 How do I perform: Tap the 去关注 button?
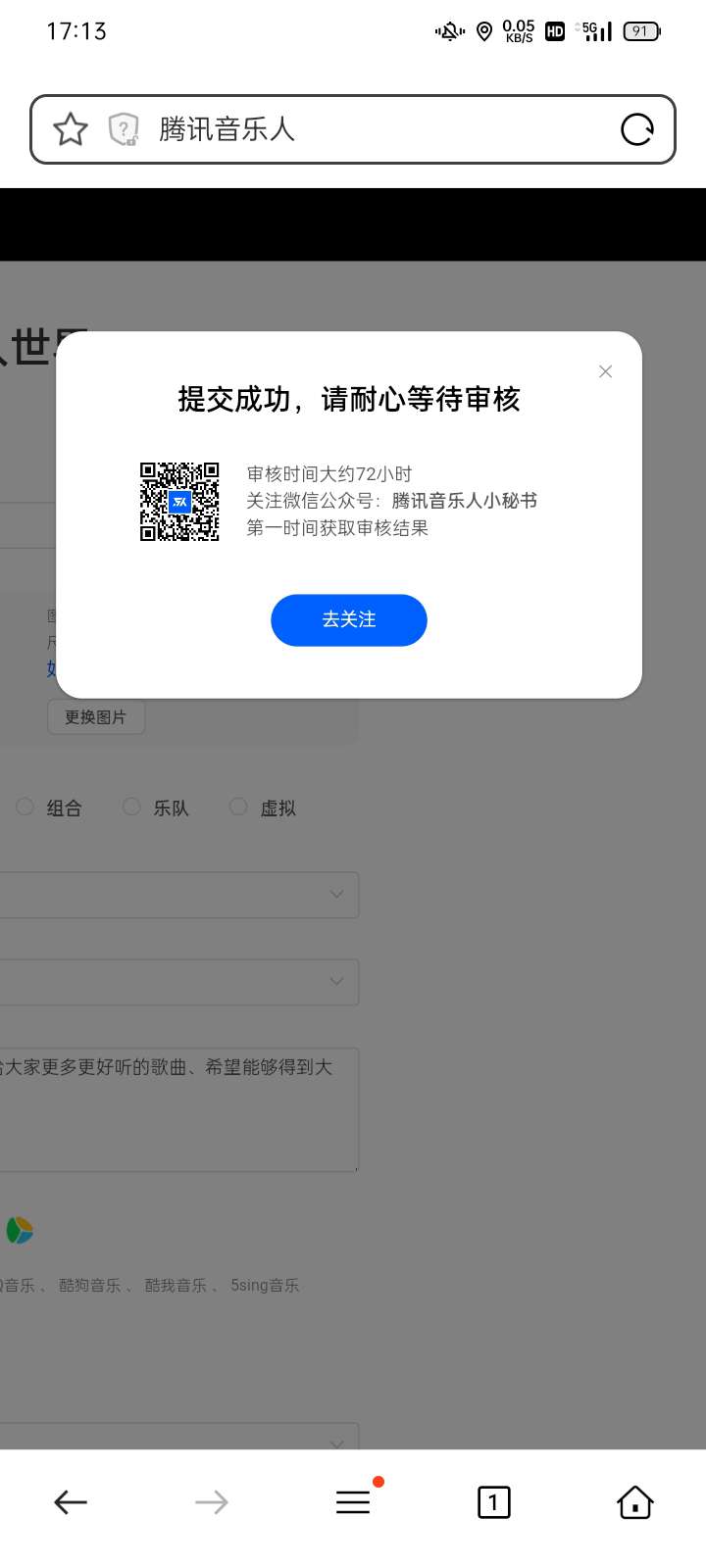pyautogui.click(x=349, y=620)
